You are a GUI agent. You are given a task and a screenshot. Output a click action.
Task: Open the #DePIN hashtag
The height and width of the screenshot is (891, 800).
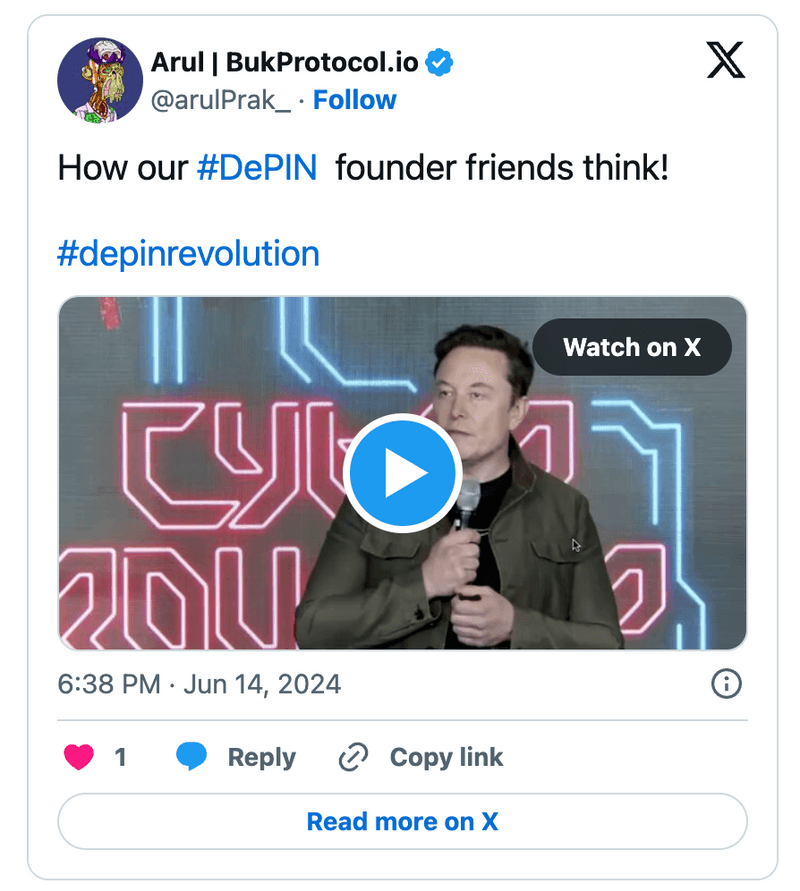tap(257, 168)
